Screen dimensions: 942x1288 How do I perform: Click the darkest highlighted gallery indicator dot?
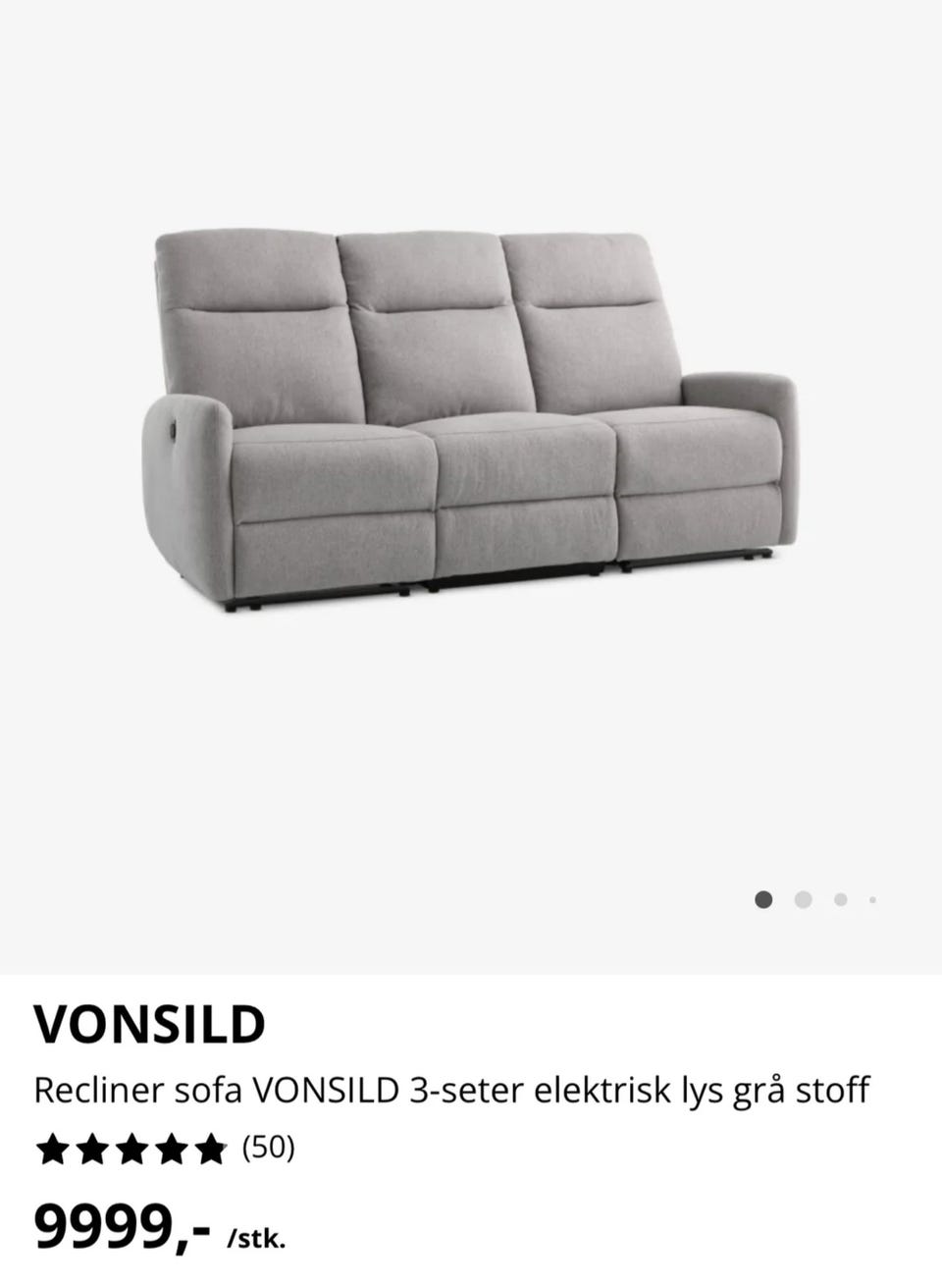[x=763, y=898]
